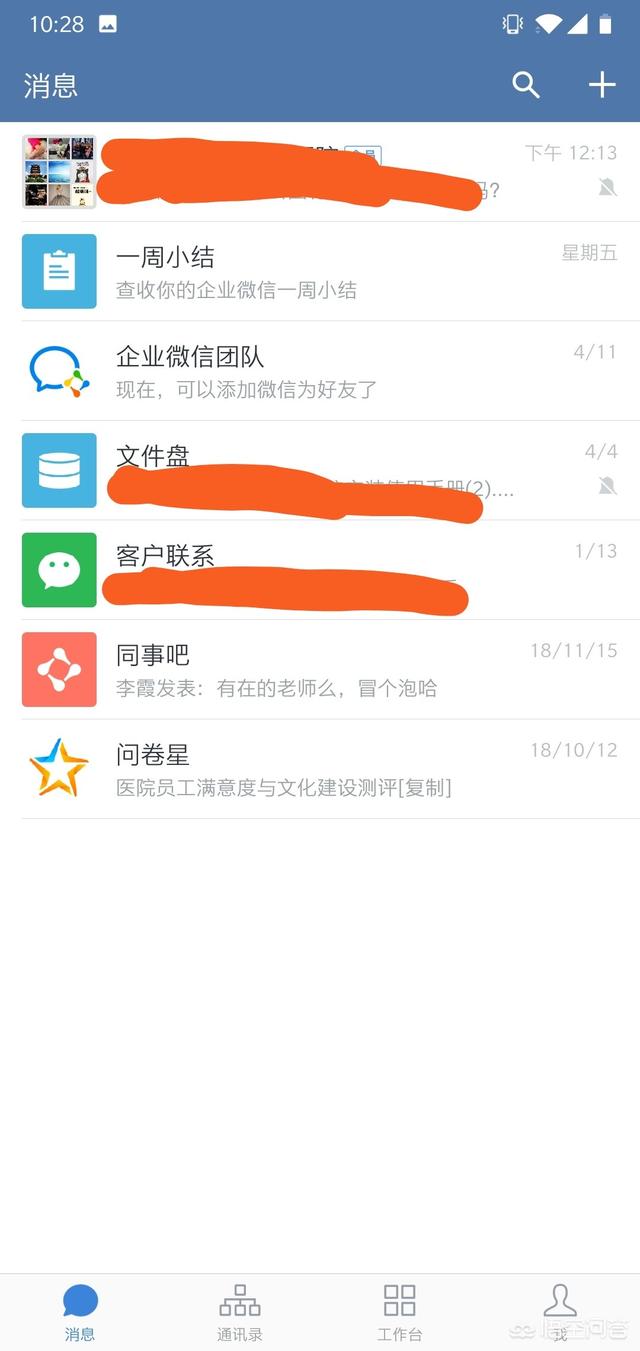Go to the 我 profile tab
640x1351 pixels.
[x=560, y=1312]
